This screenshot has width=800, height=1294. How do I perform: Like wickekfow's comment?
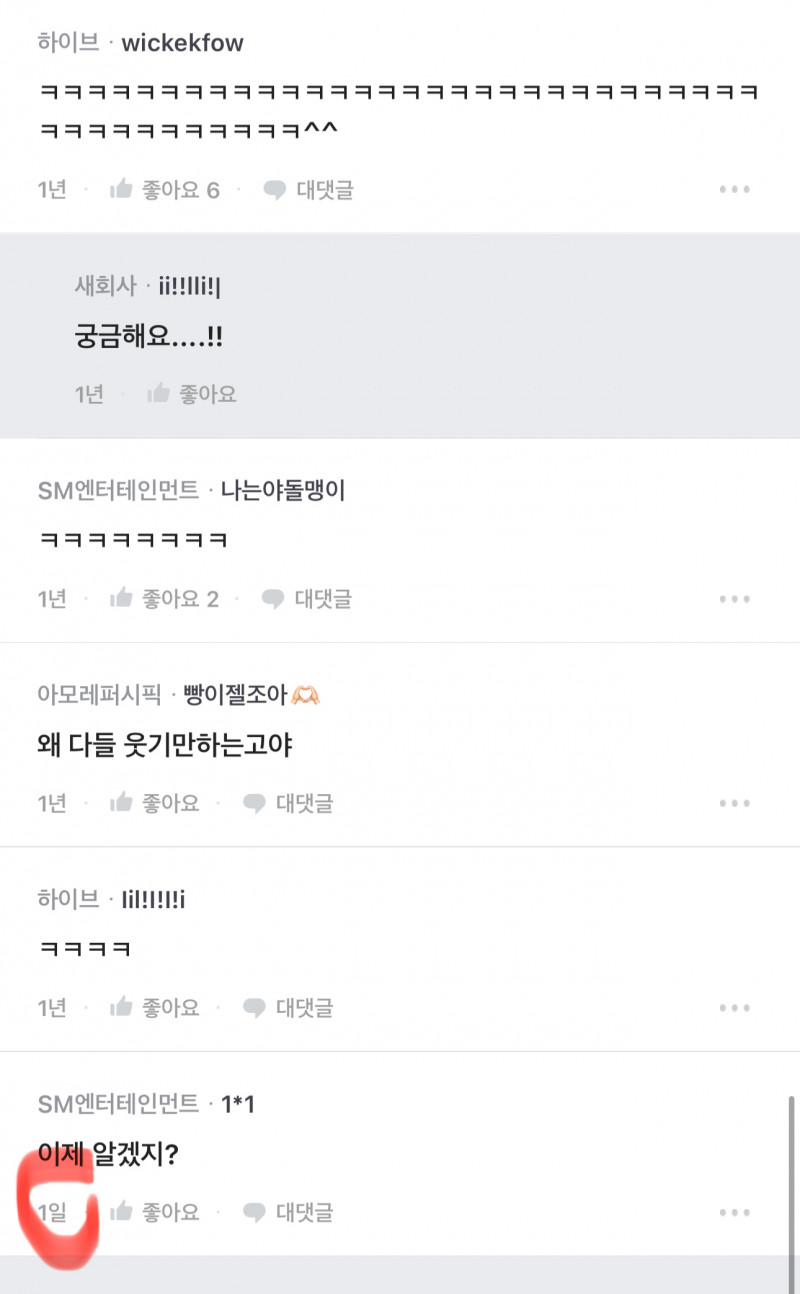(x=164, y=190)
